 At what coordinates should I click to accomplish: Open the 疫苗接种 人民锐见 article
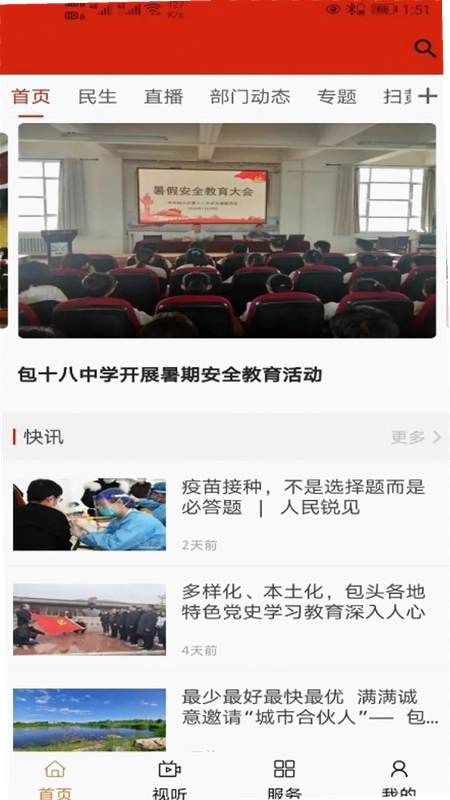(225, 514)
